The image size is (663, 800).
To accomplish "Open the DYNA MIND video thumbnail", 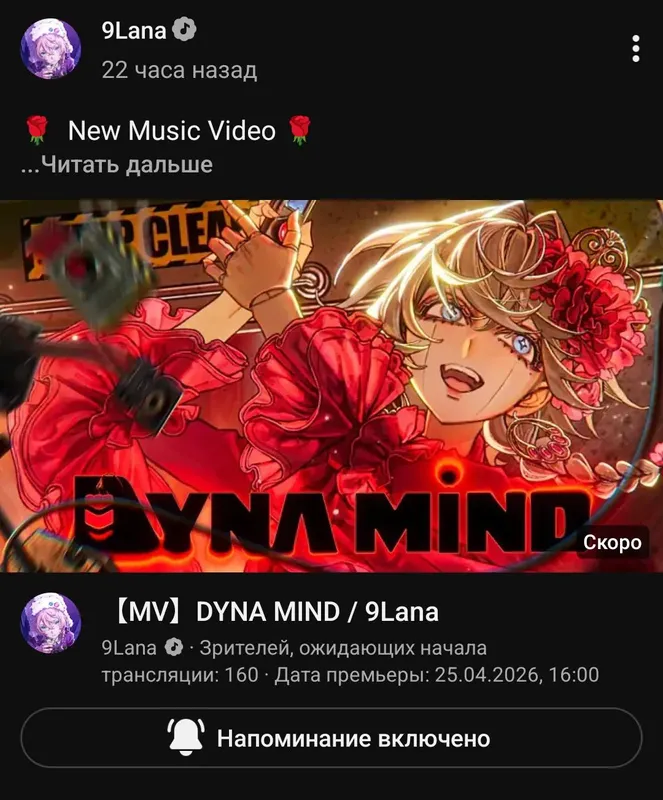I will click(x=331, y=386).
